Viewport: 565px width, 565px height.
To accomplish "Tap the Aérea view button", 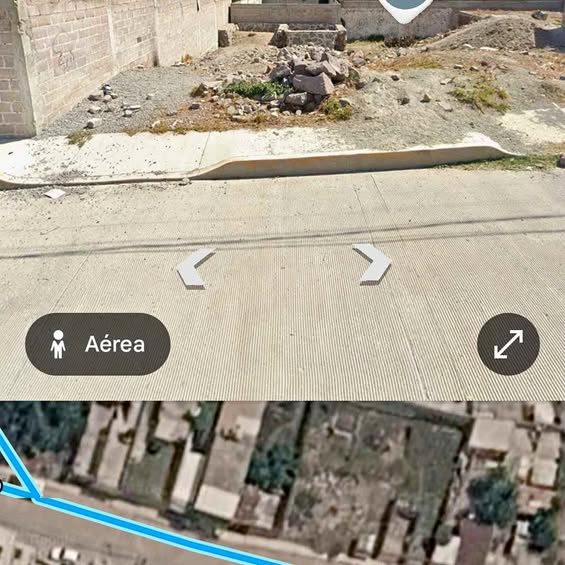I will 98,344.
